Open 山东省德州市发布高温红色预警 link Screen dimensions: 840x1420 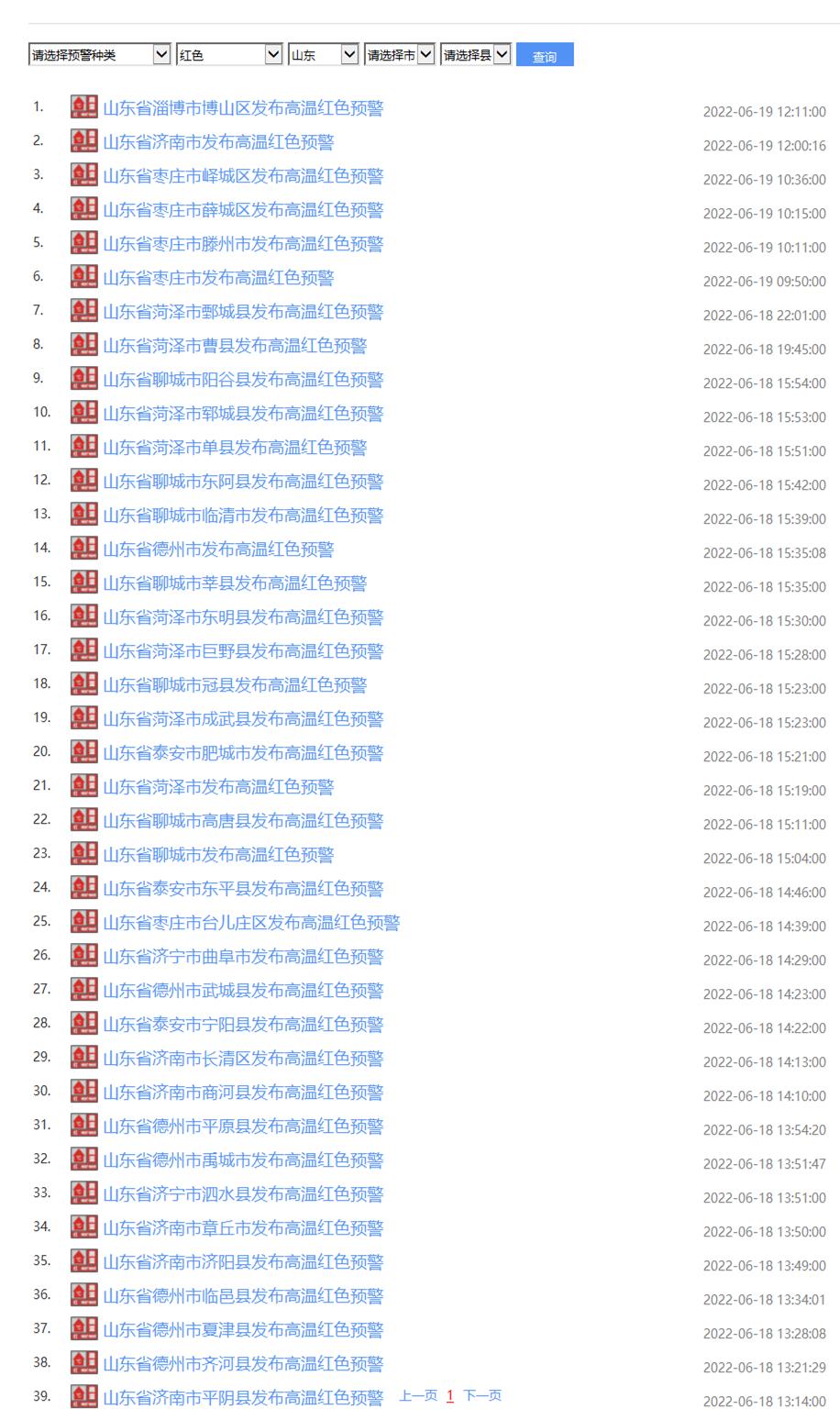click(218, 549)
